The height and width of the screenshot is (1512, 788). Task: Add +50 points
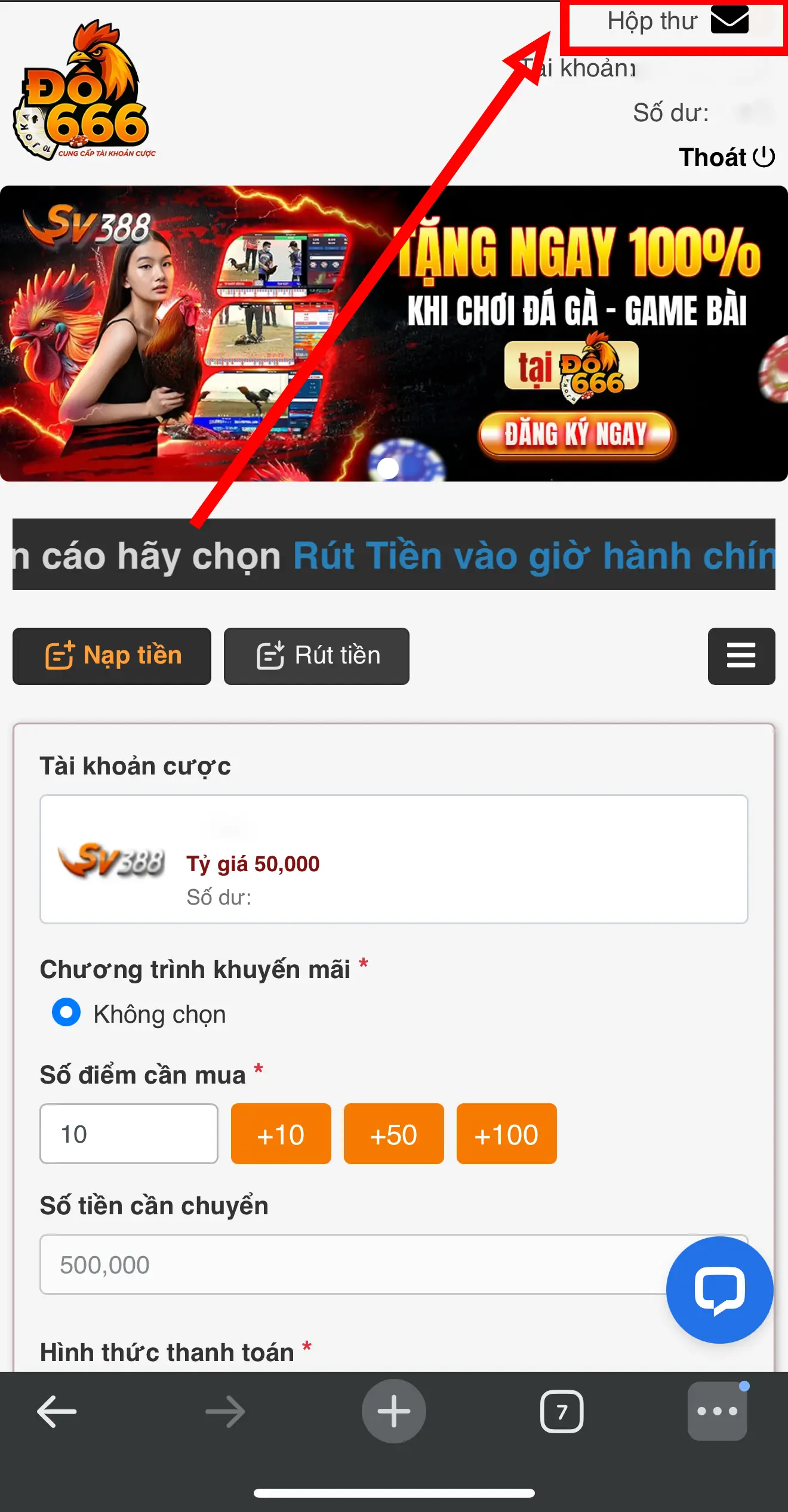393,1134
